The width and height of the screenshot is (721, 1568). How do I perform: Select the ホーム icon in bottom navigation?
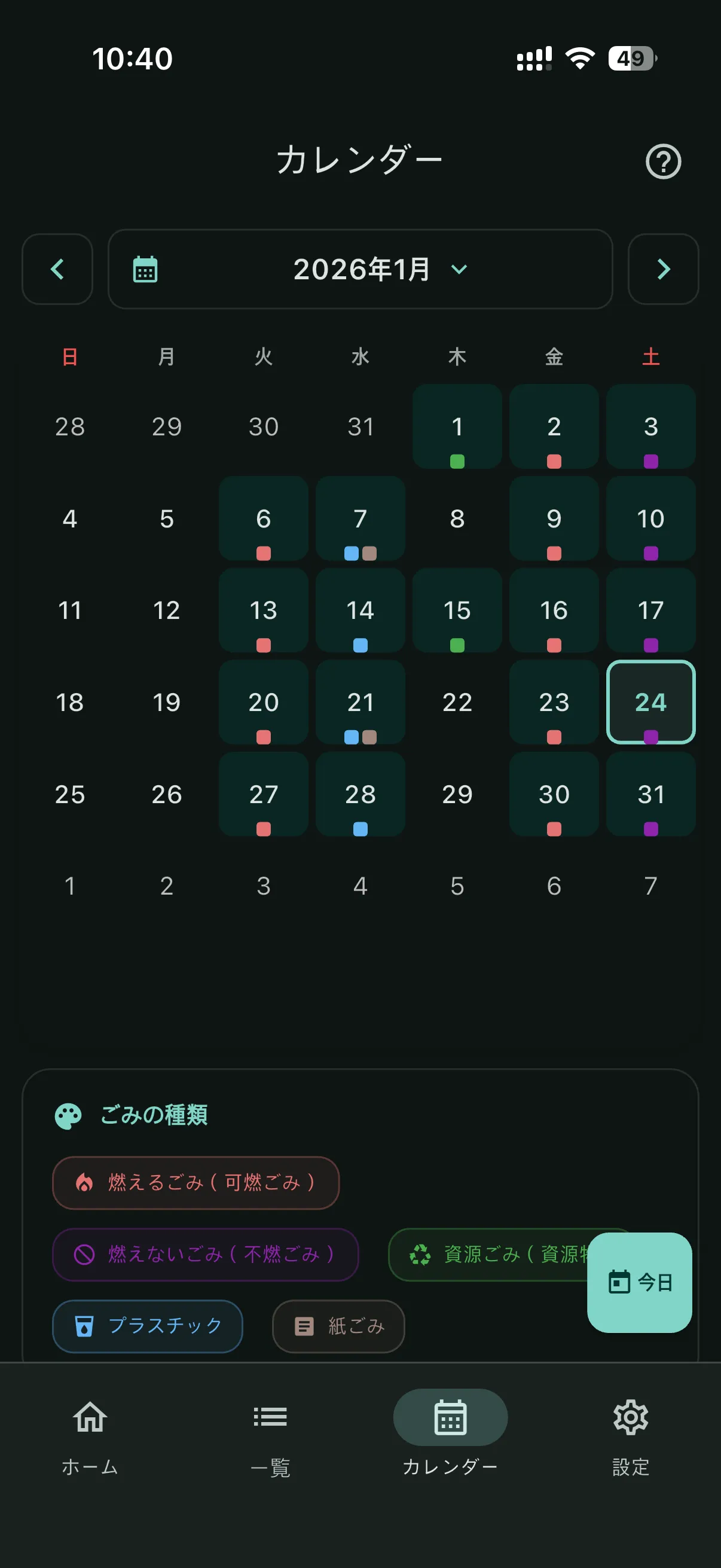[89, 1417]
